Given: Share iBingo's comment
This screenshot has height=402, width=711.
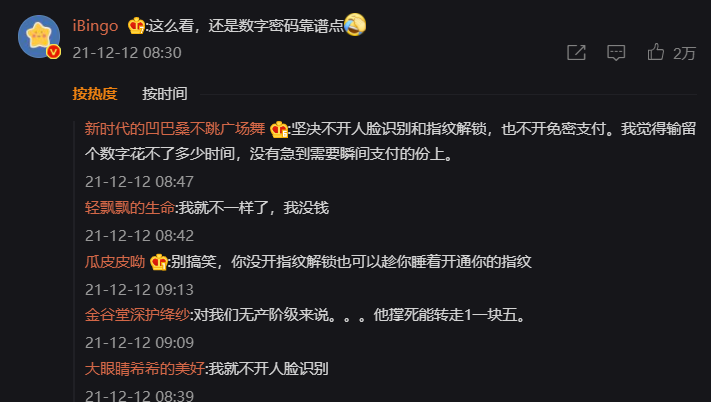Looking at the screenshot, I should pyautogui.click(x=576, y=52).
